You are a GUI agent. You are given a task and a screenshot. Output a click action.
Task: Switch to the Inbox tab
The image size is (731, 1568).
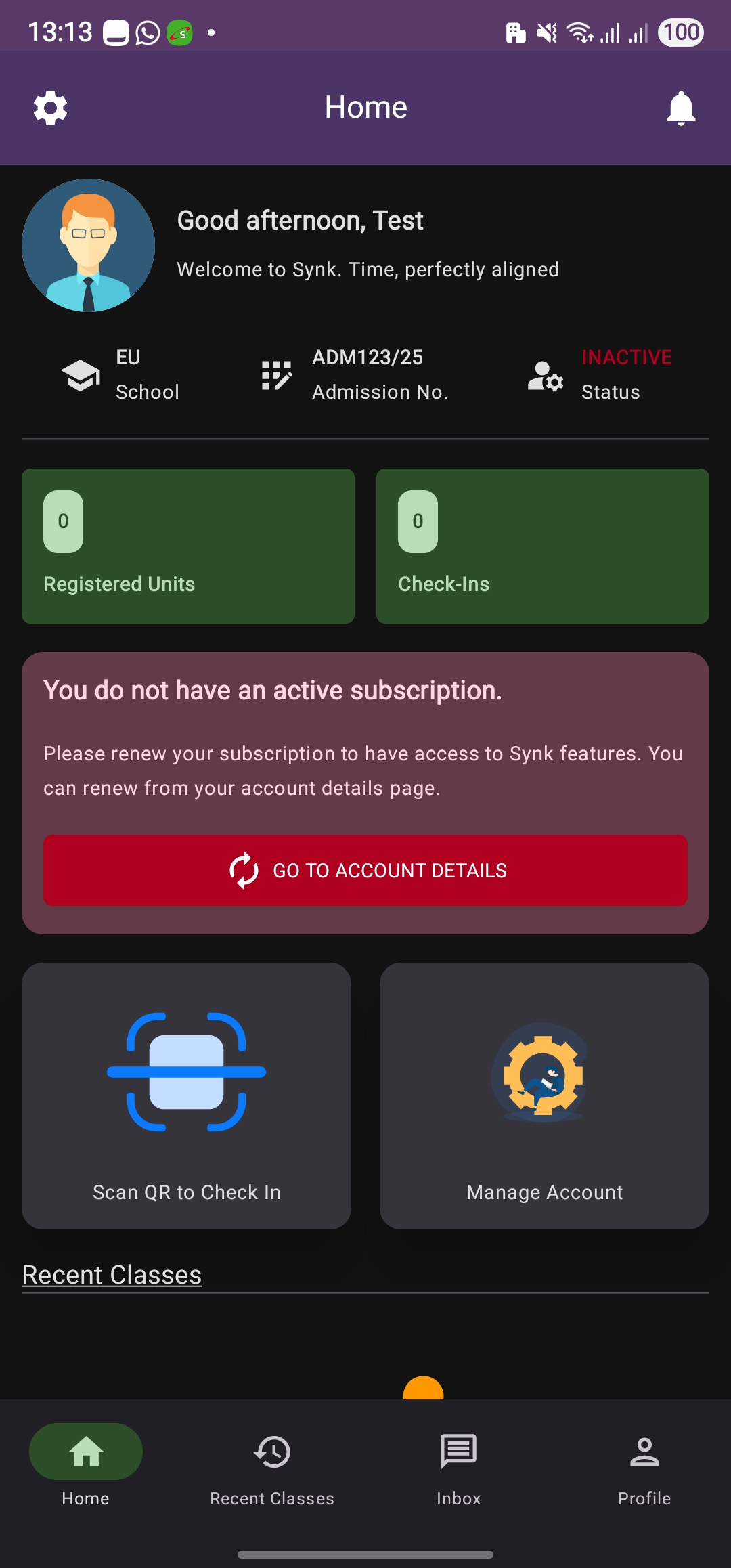(x=458, y=1466)
